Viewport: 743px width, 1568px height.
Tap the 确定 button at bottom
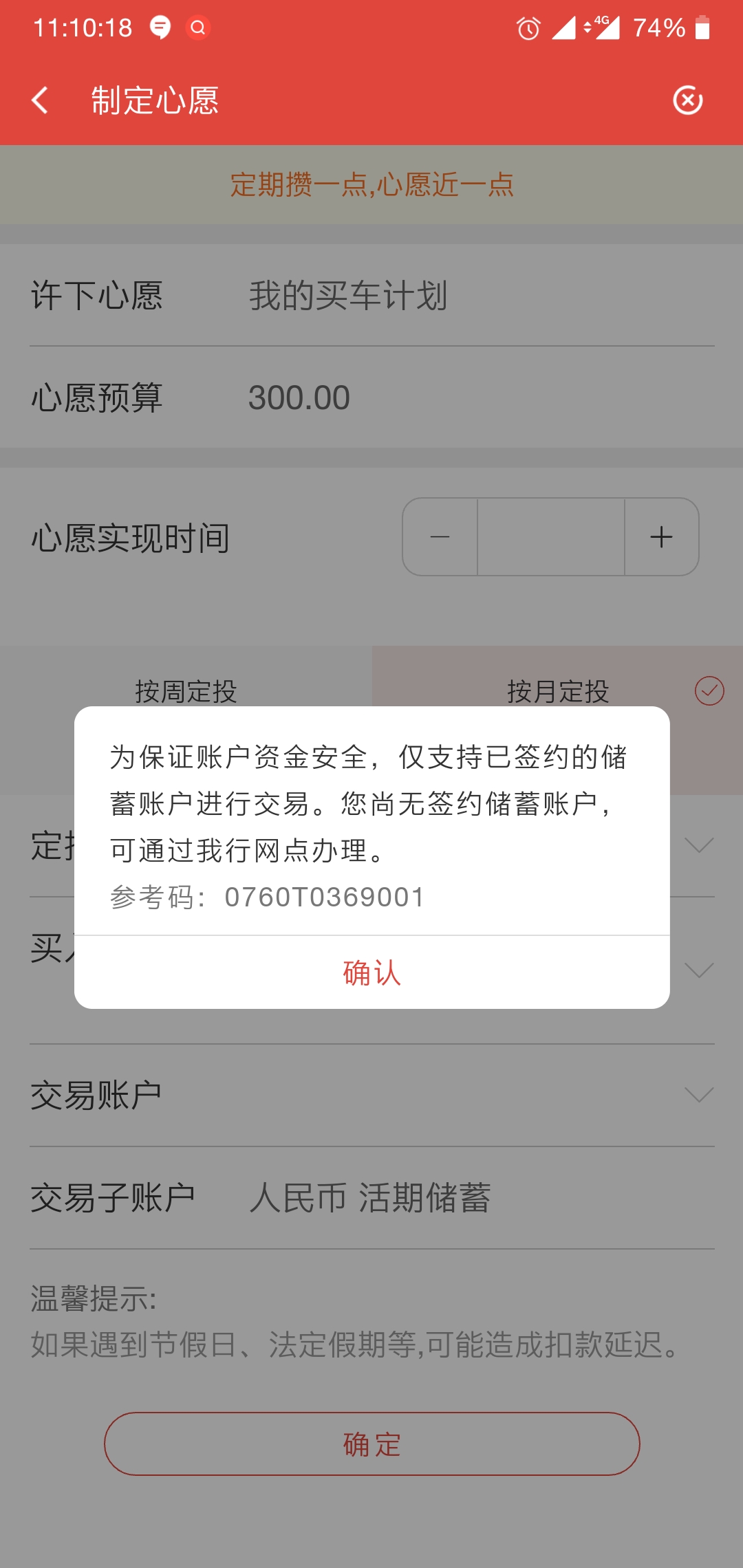tap(371, 1444)
